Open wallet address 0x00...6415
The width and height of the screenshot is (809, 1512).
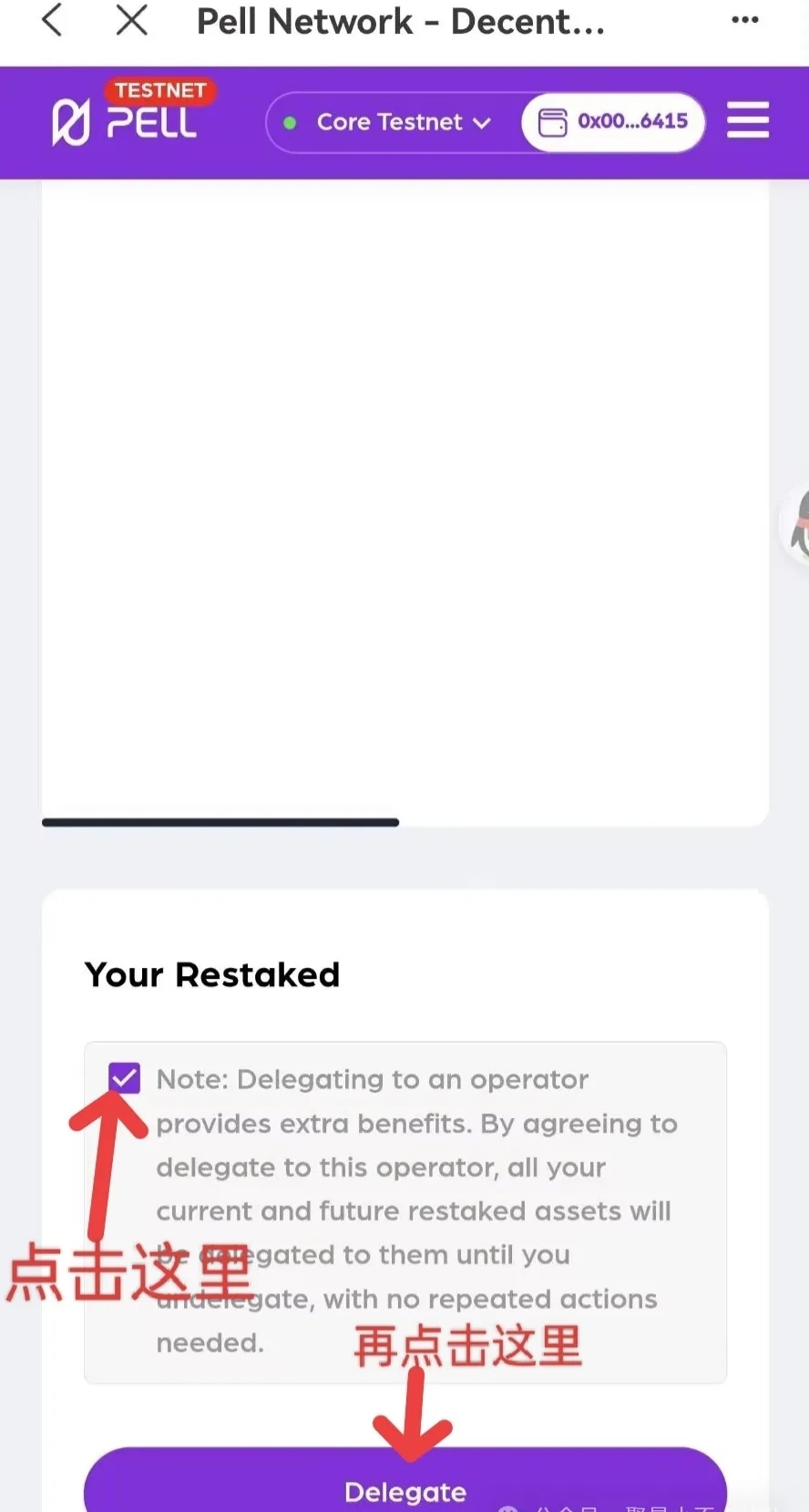[613, 122]
